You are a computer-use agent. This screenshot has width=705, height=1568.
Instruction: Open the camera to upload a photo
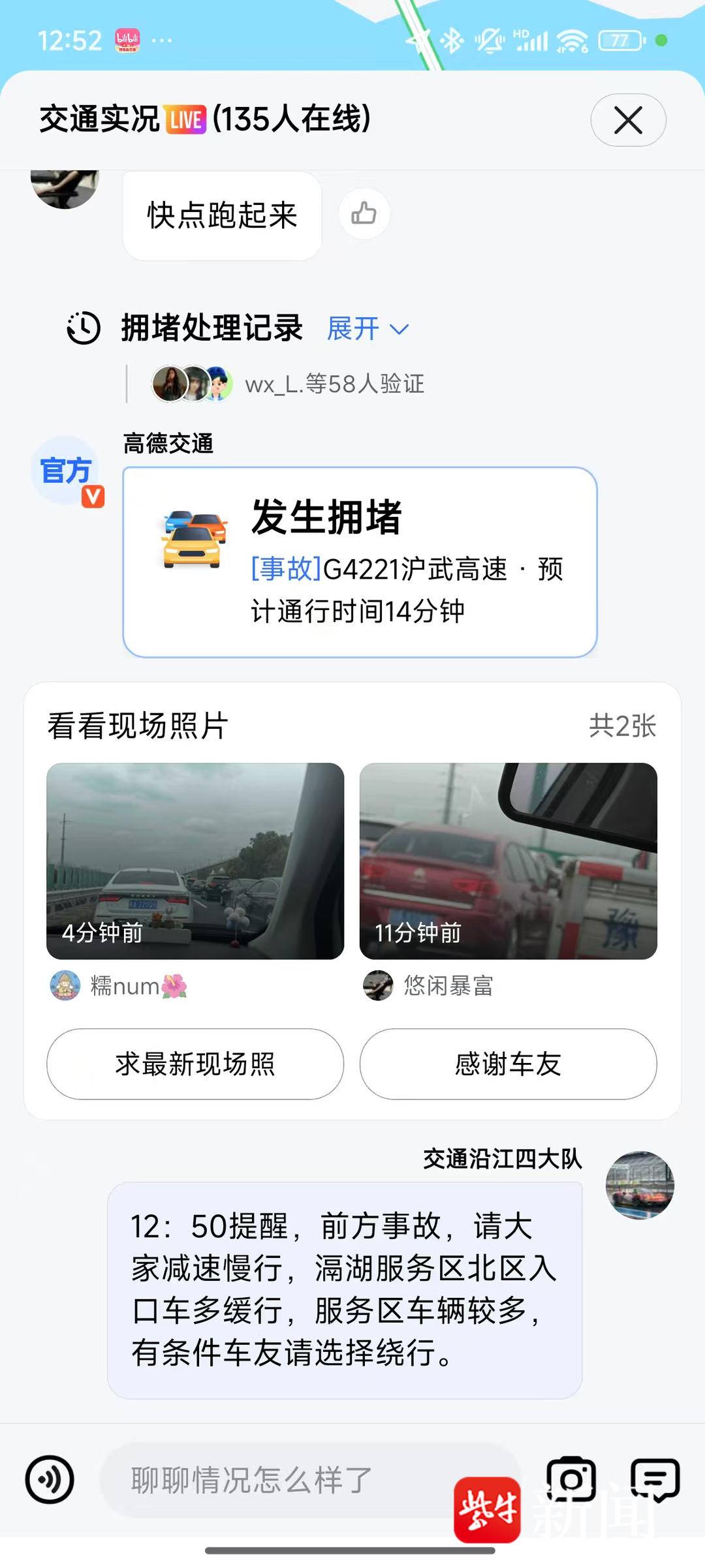(x=571, y=1479)
